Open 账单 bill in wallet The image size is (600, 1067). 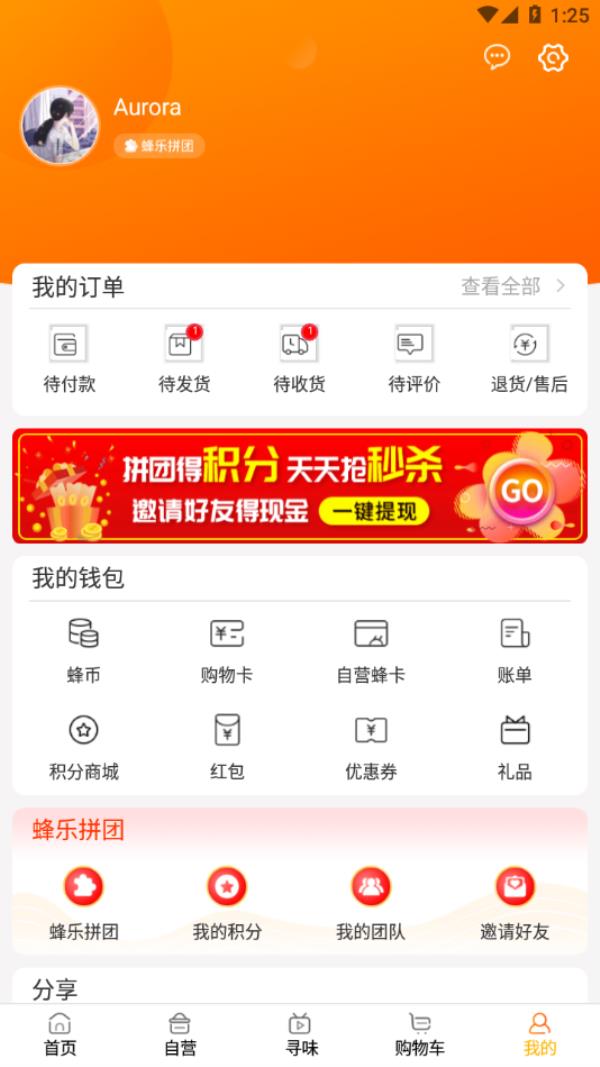[x=514, y=650]
